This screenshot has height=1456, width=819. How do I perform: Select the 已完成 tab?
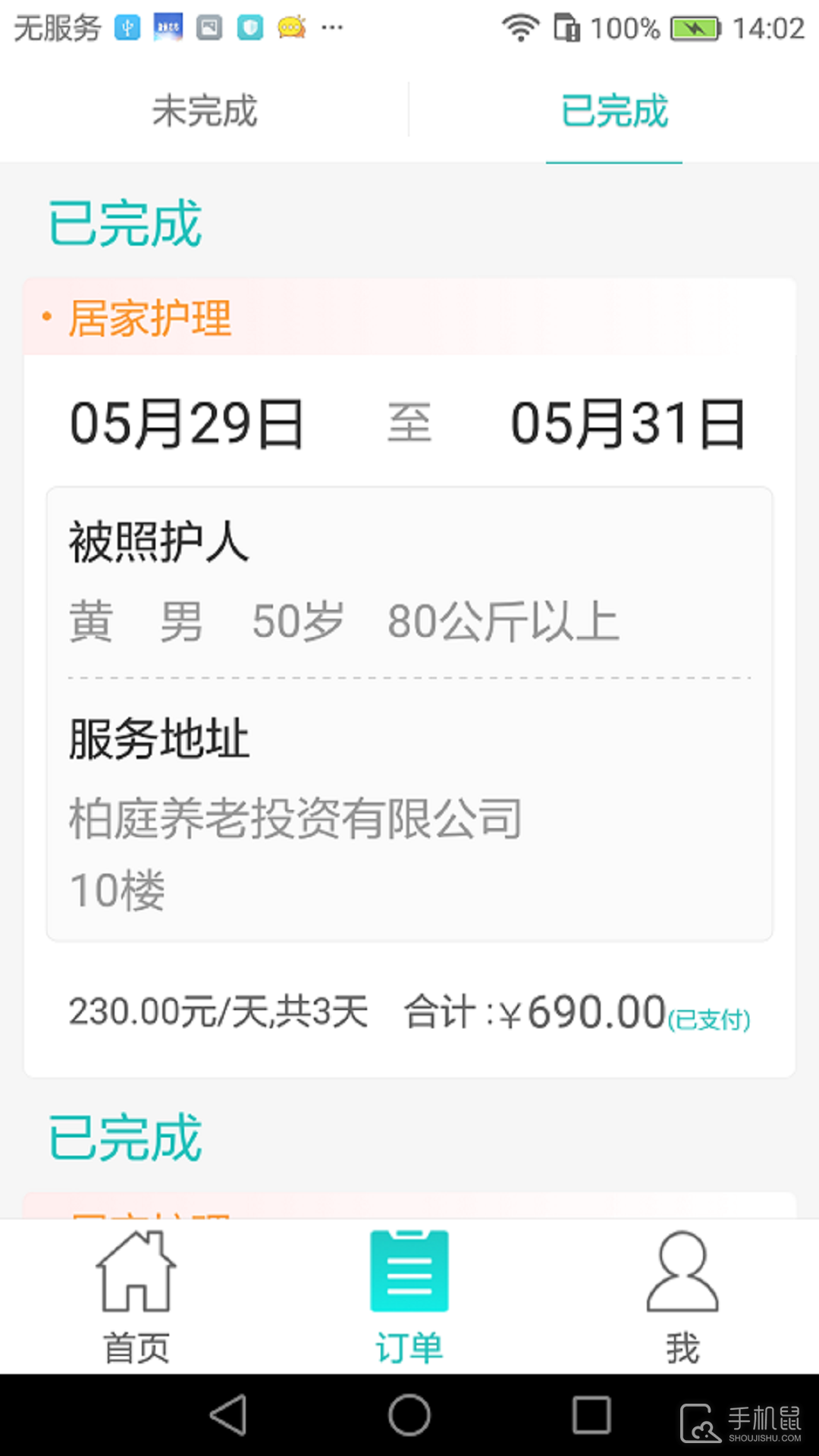click(x=614, y=111)
